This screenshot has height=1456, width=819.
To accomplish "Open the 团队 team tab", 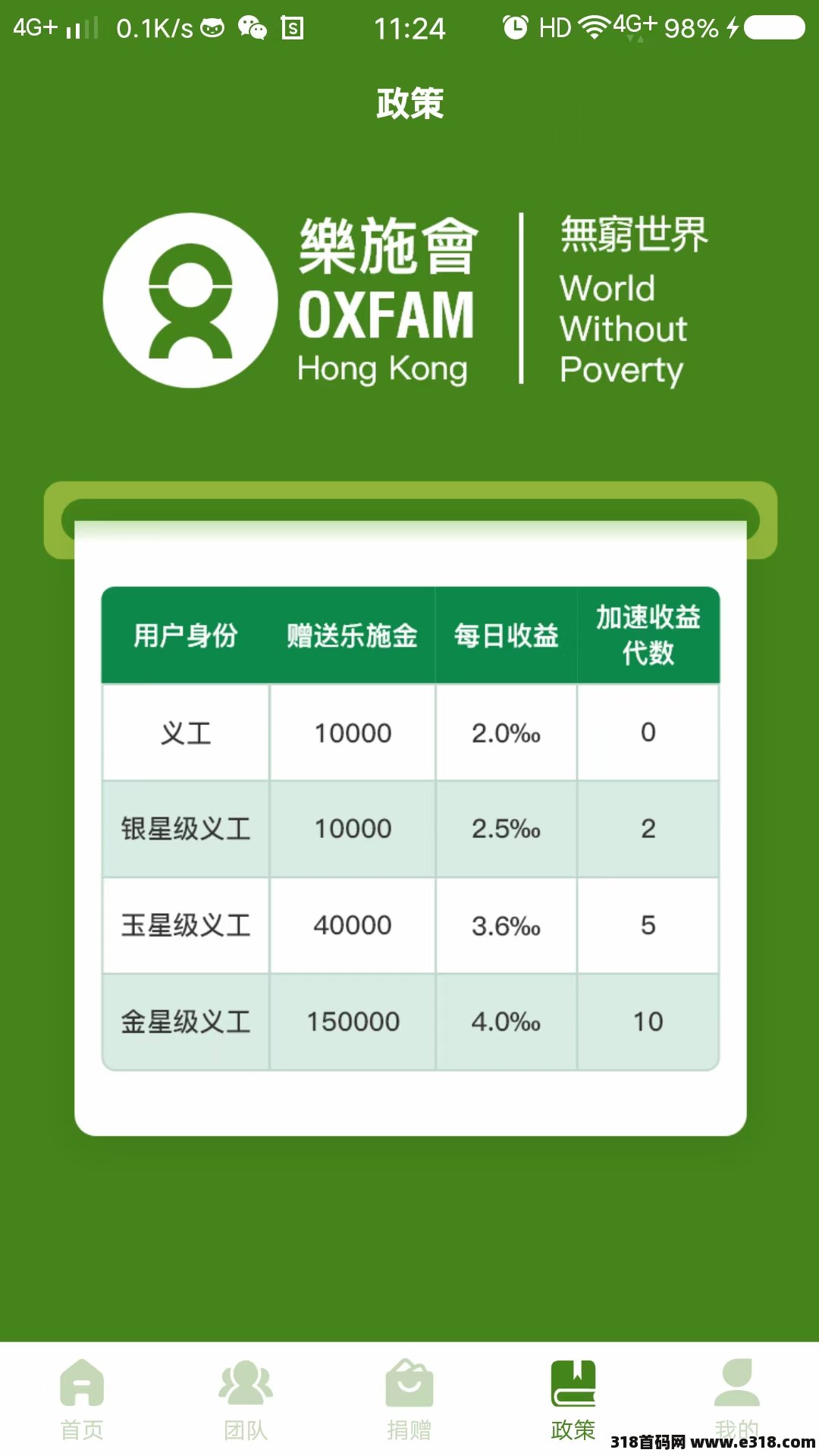I will point(246,1400).
